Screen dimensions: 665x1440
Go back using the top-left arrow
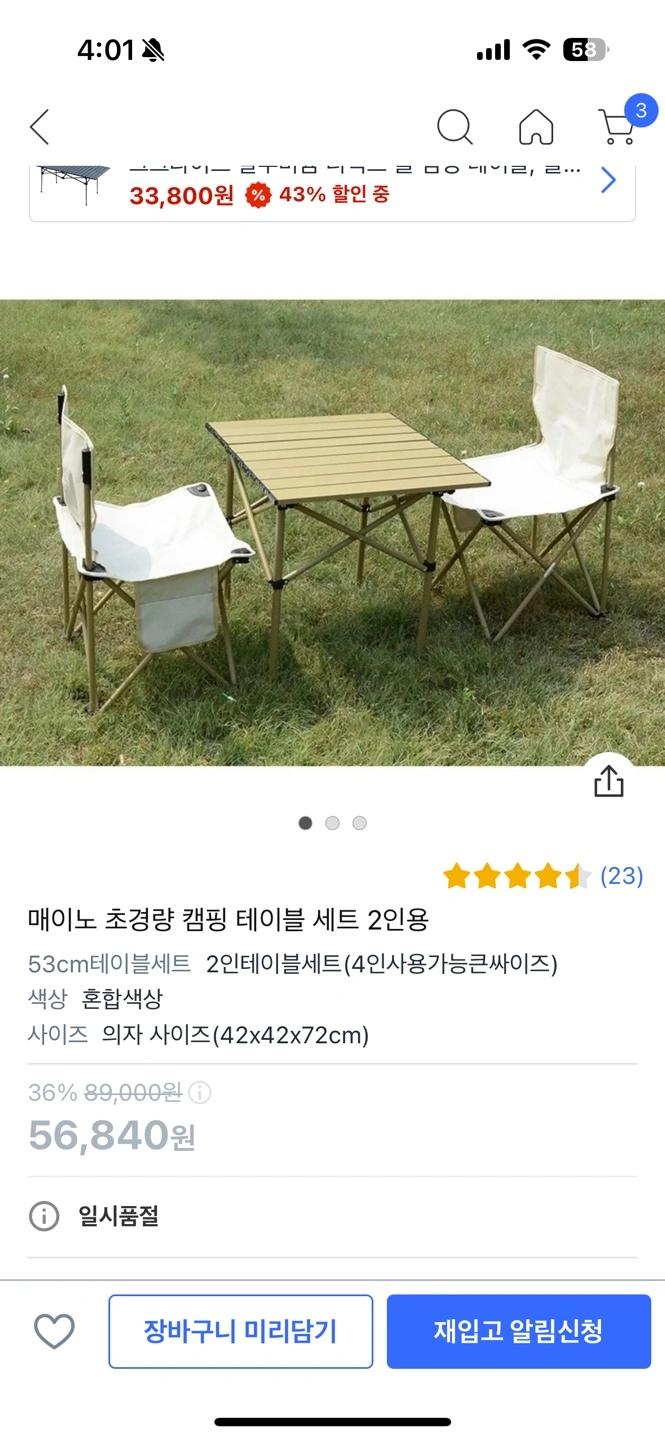coord(39,127)
